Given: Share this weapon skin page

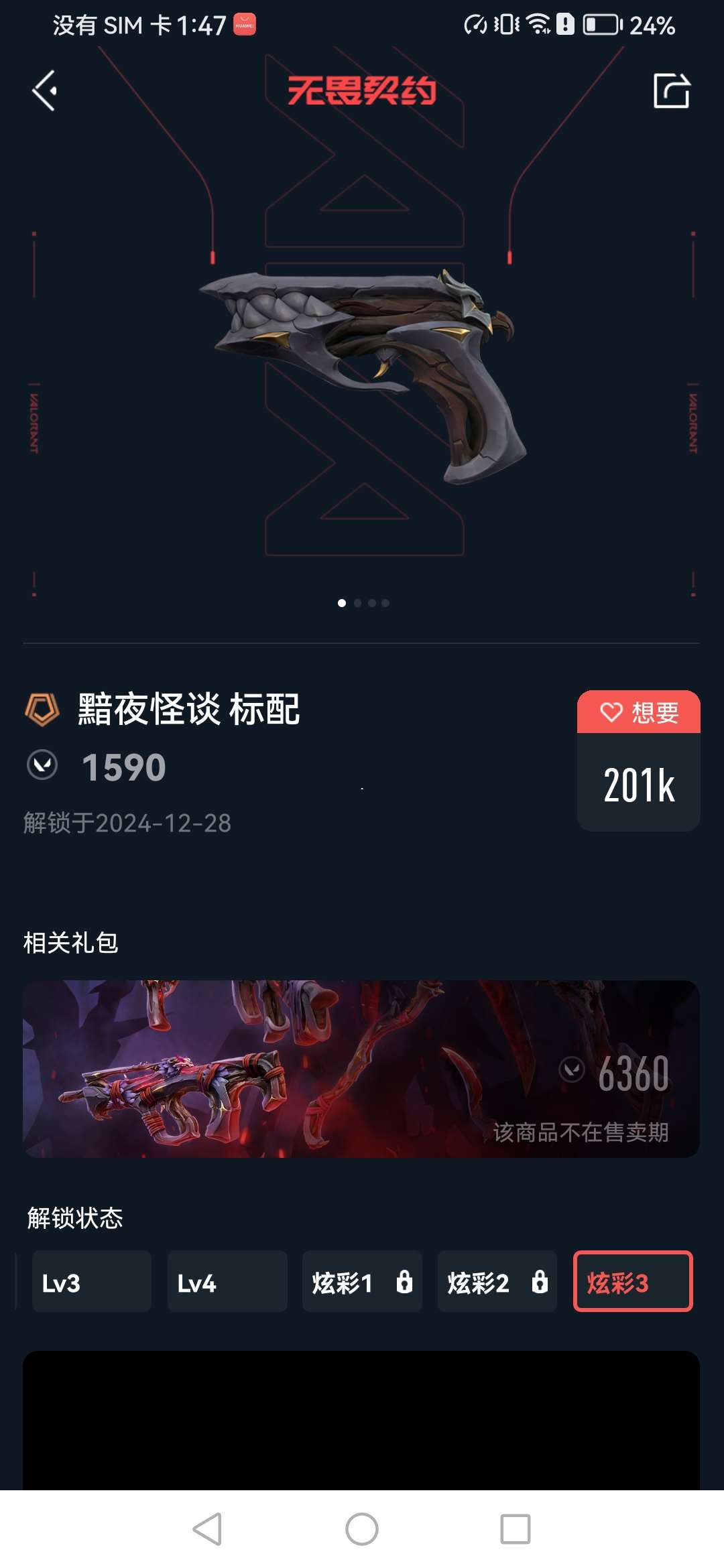Looking at the screenshot, I should 671,90.
